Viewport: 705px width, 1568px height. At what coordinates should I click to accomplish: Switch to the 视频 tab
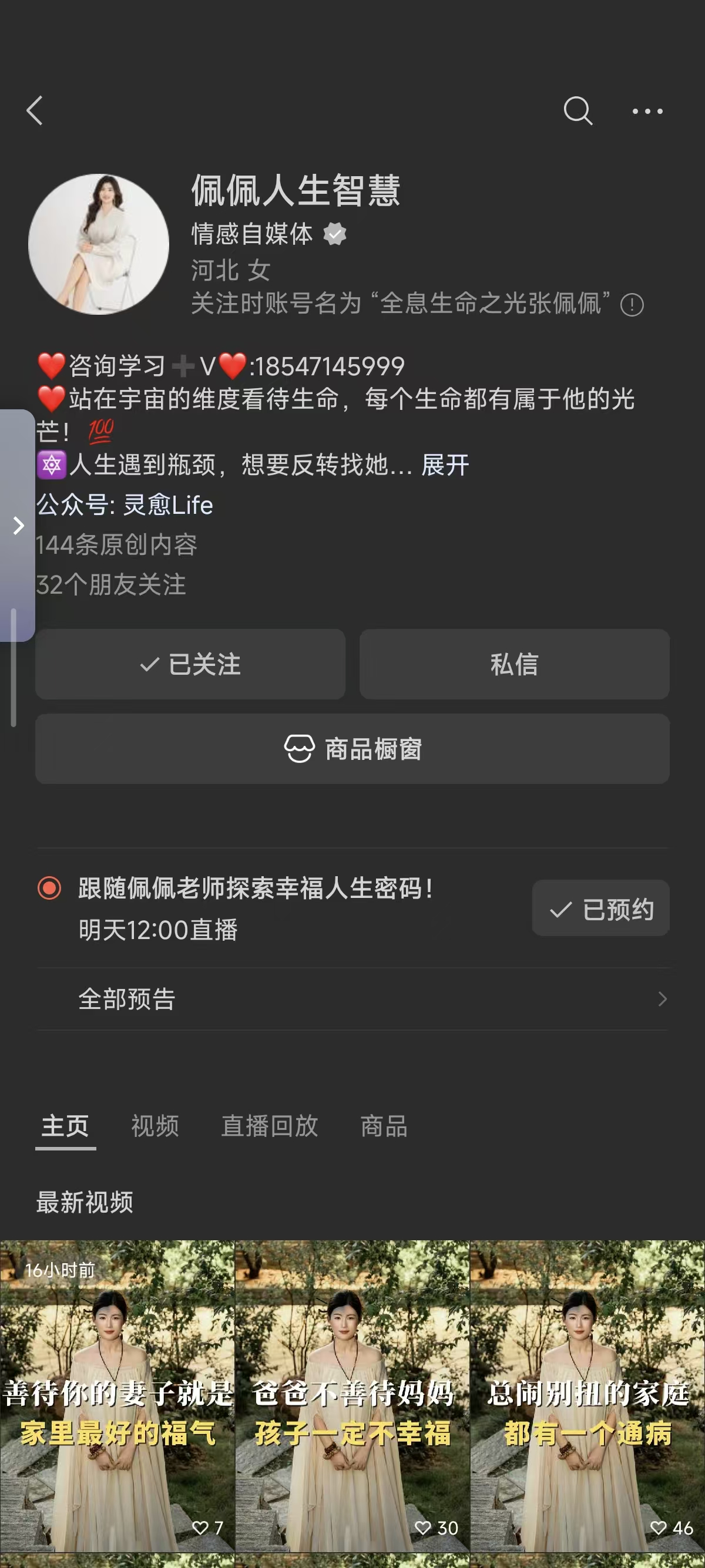pos(155,1126)
